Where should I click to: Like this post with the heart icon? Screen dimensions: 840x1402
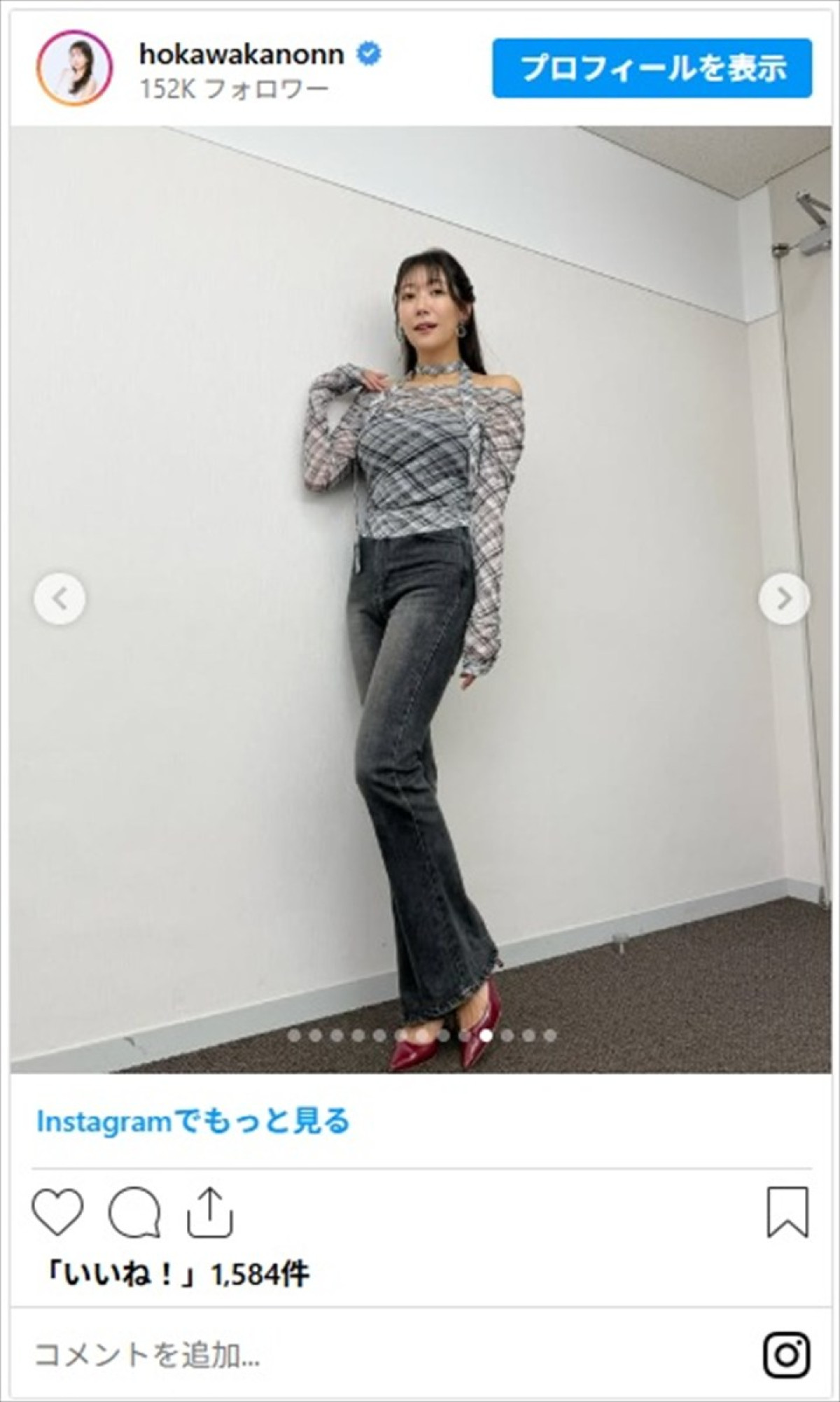tap(58, 1212)
